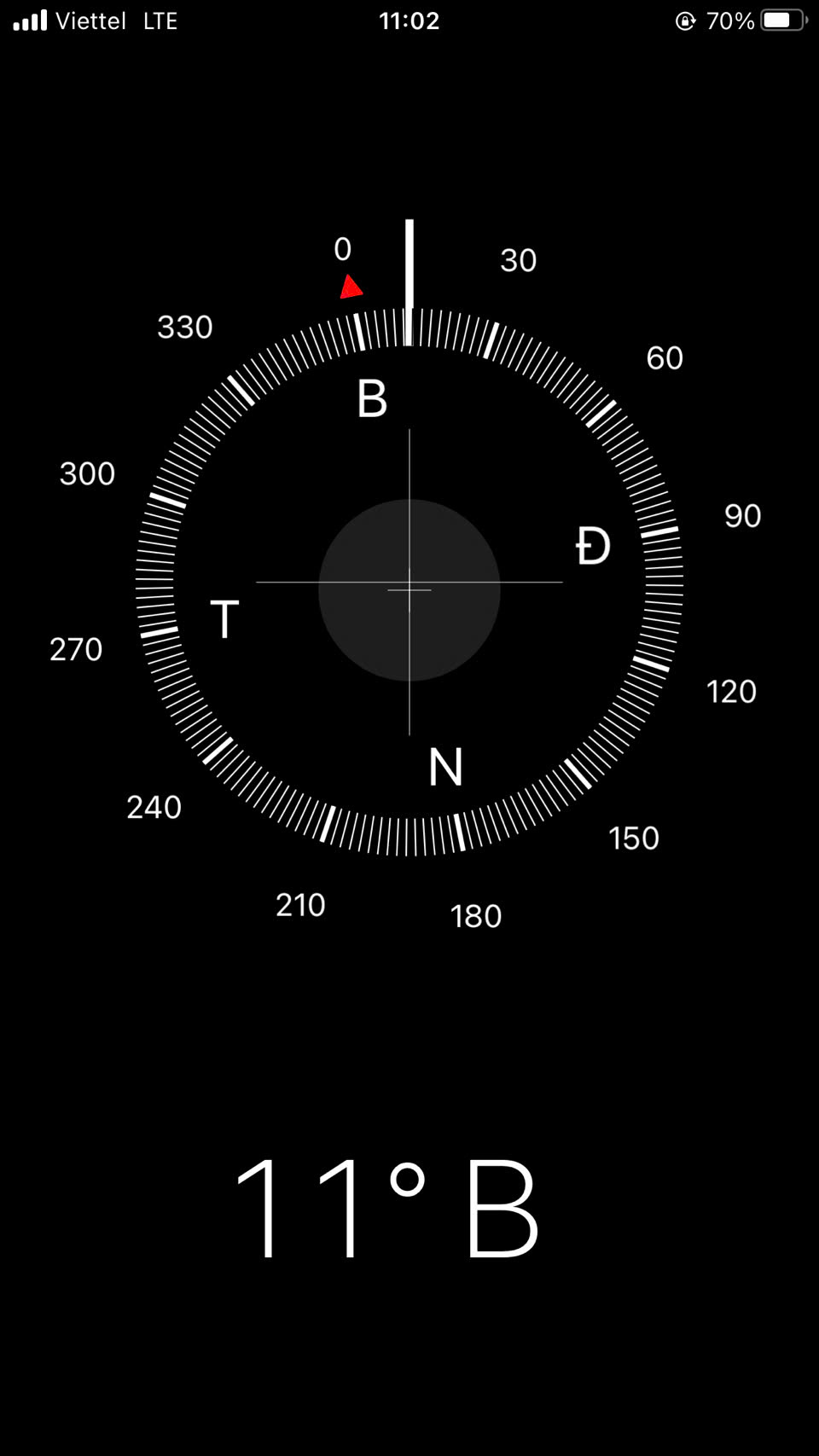This screenshot has width=819, height=1456.
Task: Tap the compass dial to lock heading
Action: pos(409,583)
